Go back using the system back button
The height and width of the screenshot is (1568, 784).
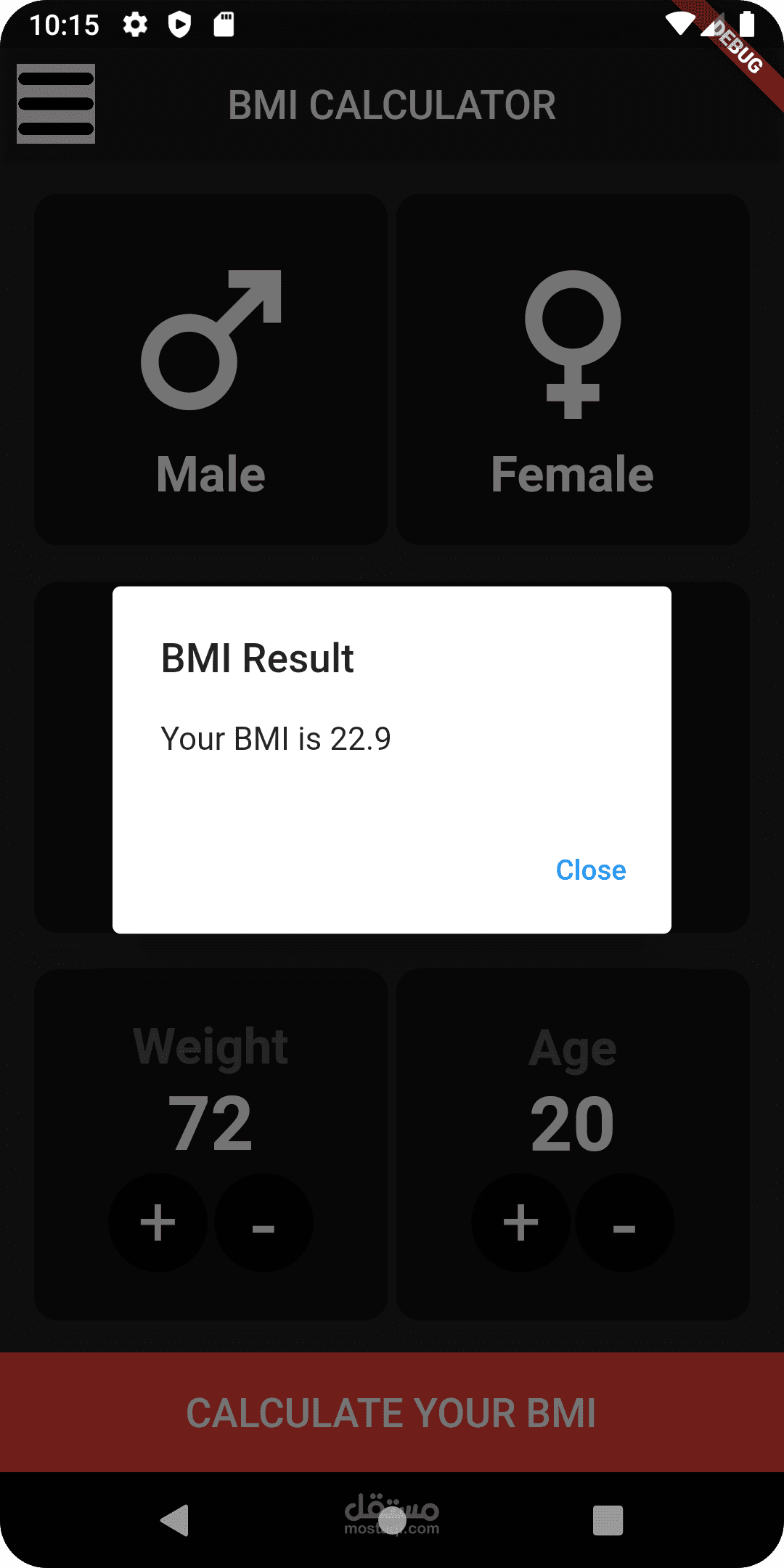[x=175, y=1520]
